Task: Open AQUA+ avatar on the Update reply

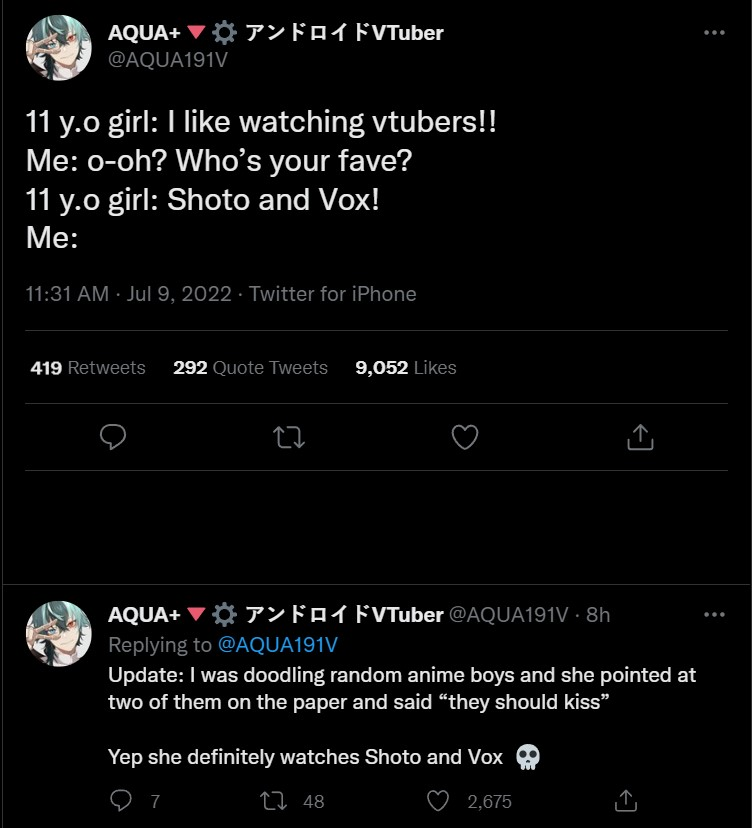Action: [60, 634]
